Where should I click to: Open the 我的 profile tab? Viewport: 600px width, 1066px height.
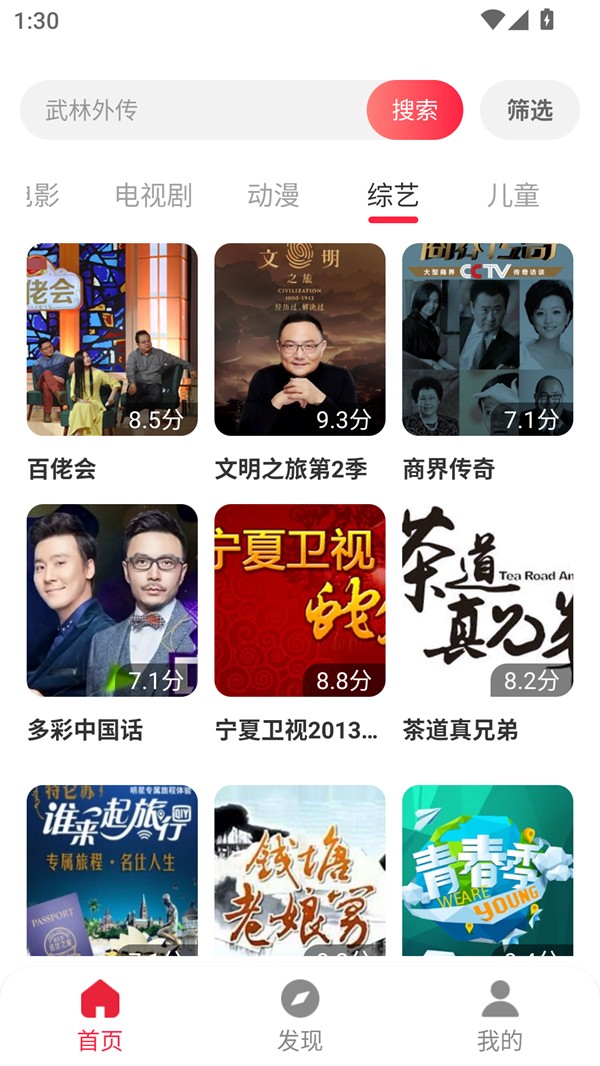(x=500, y=1015)
